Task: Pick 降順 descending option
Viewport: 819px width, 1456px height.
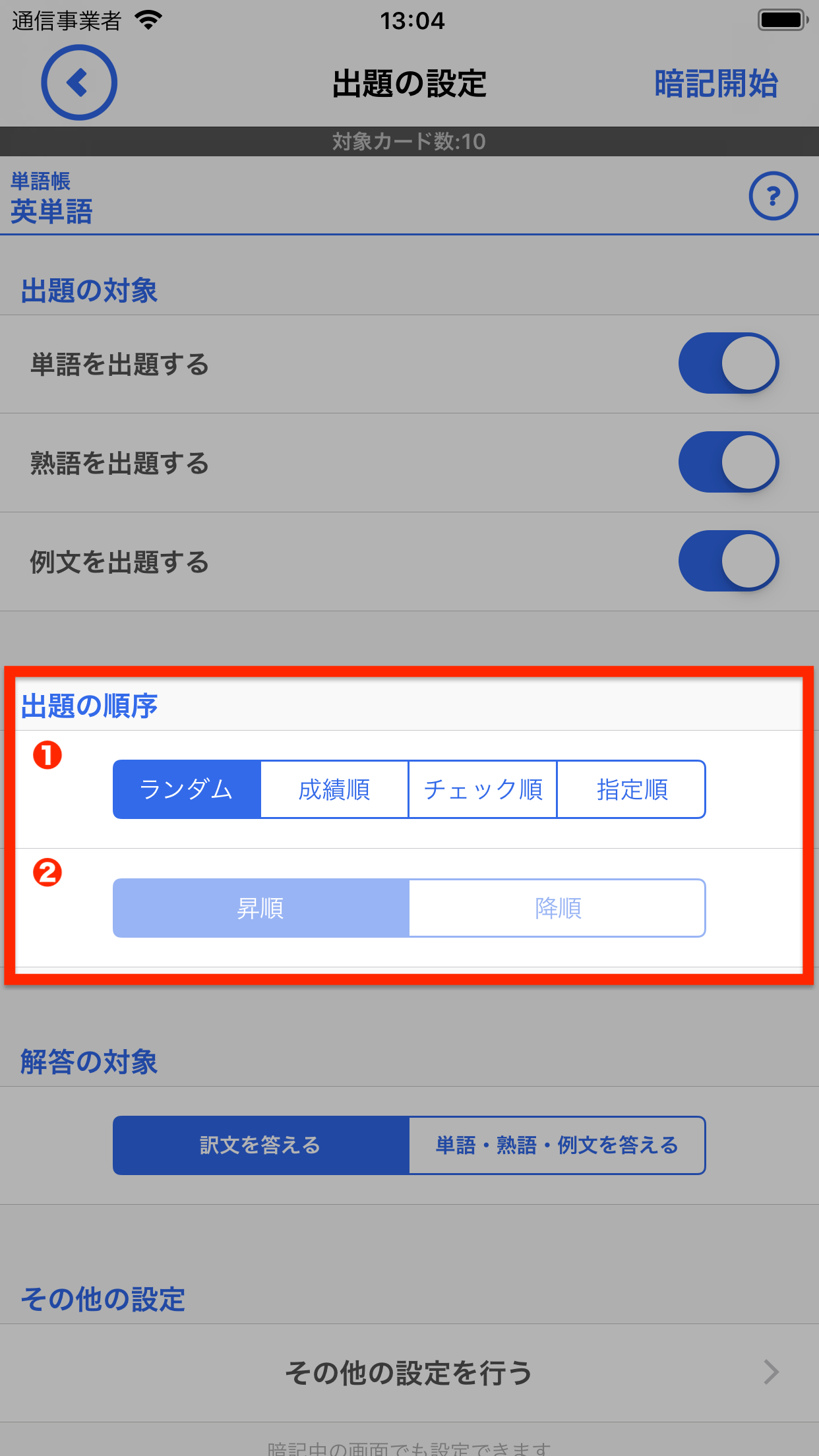Action: tap(558, 908)
